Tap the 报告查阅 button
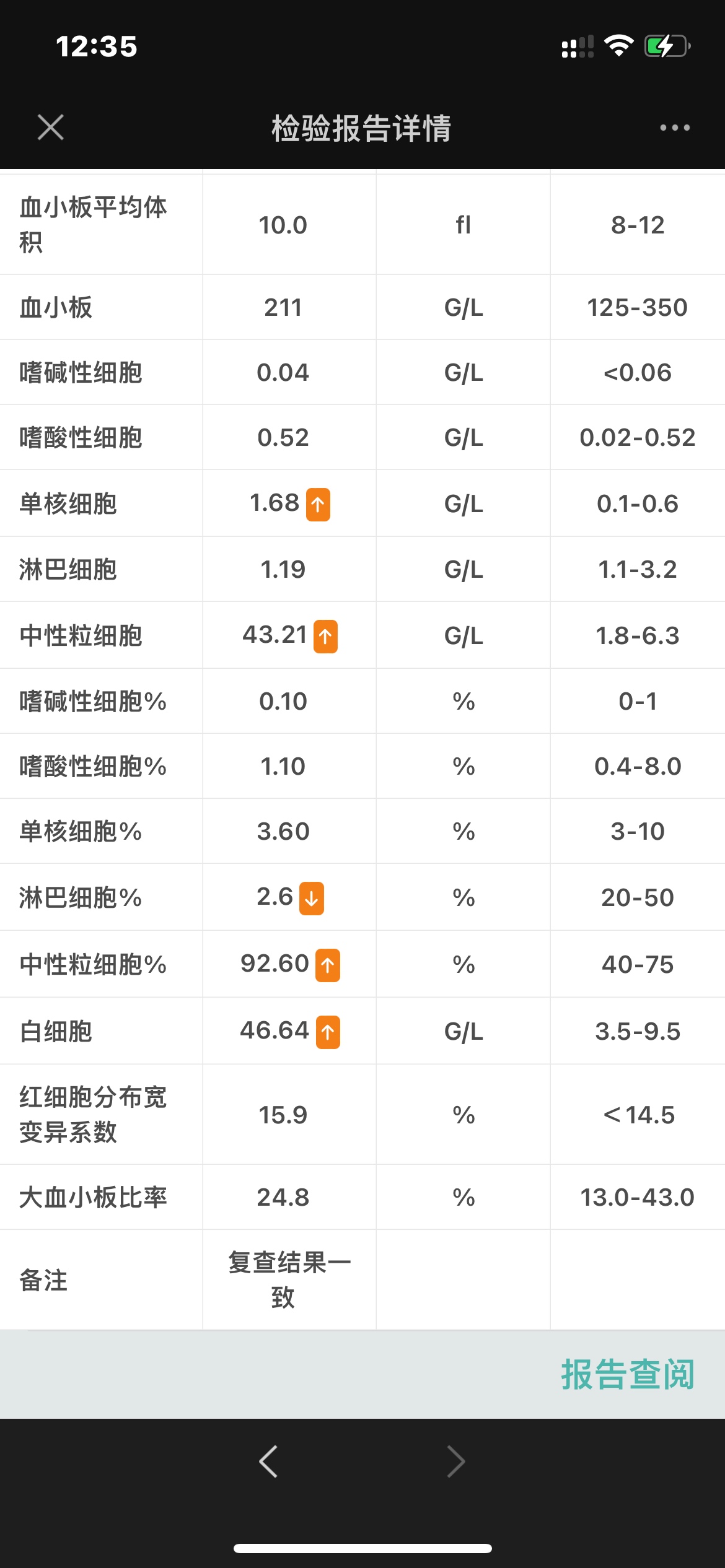 (x=628, y=1375)
